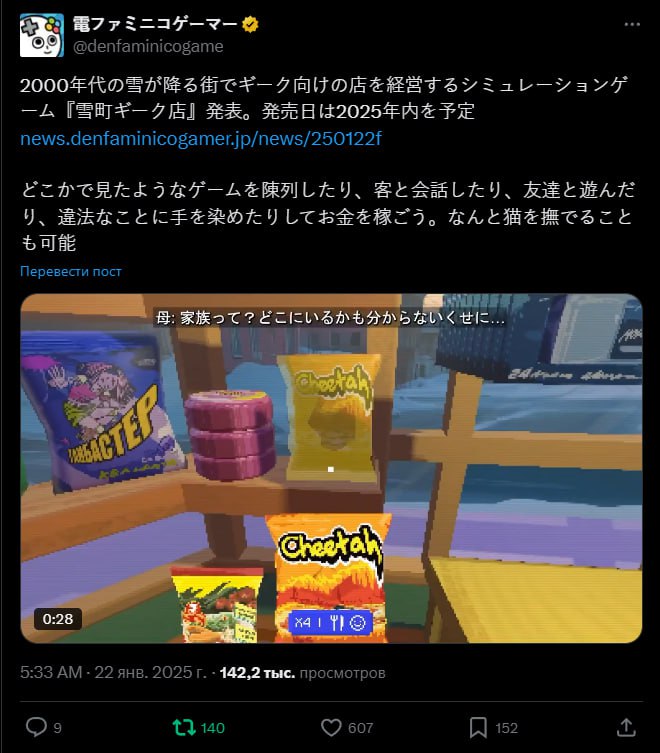660x753 pixels.
Task: Bookmark this post
Action: coord(479,727)
